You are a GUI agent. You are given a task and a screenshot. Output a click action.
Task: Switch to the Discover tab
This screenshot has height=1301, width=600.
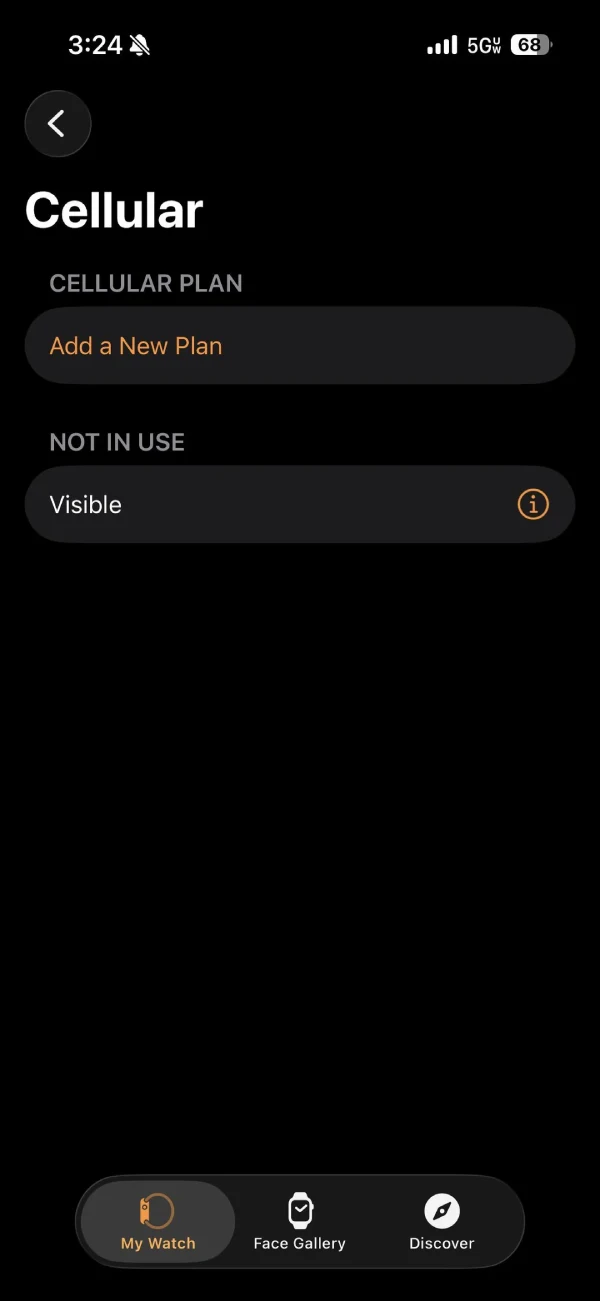point(441,1222)
